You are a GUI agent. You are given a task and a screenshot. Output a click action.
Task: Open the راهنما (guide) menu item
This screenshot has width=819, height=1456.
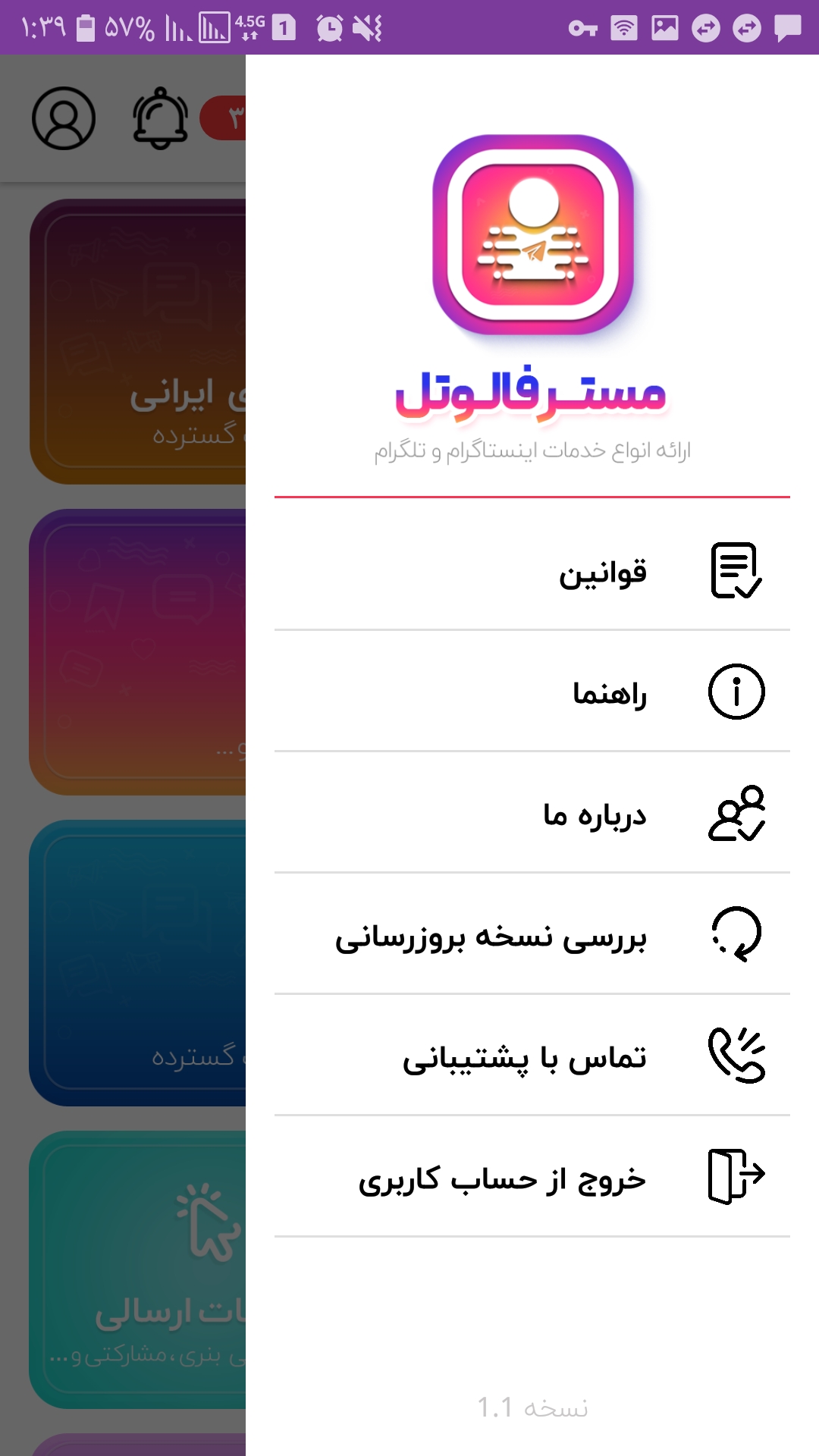609,692
